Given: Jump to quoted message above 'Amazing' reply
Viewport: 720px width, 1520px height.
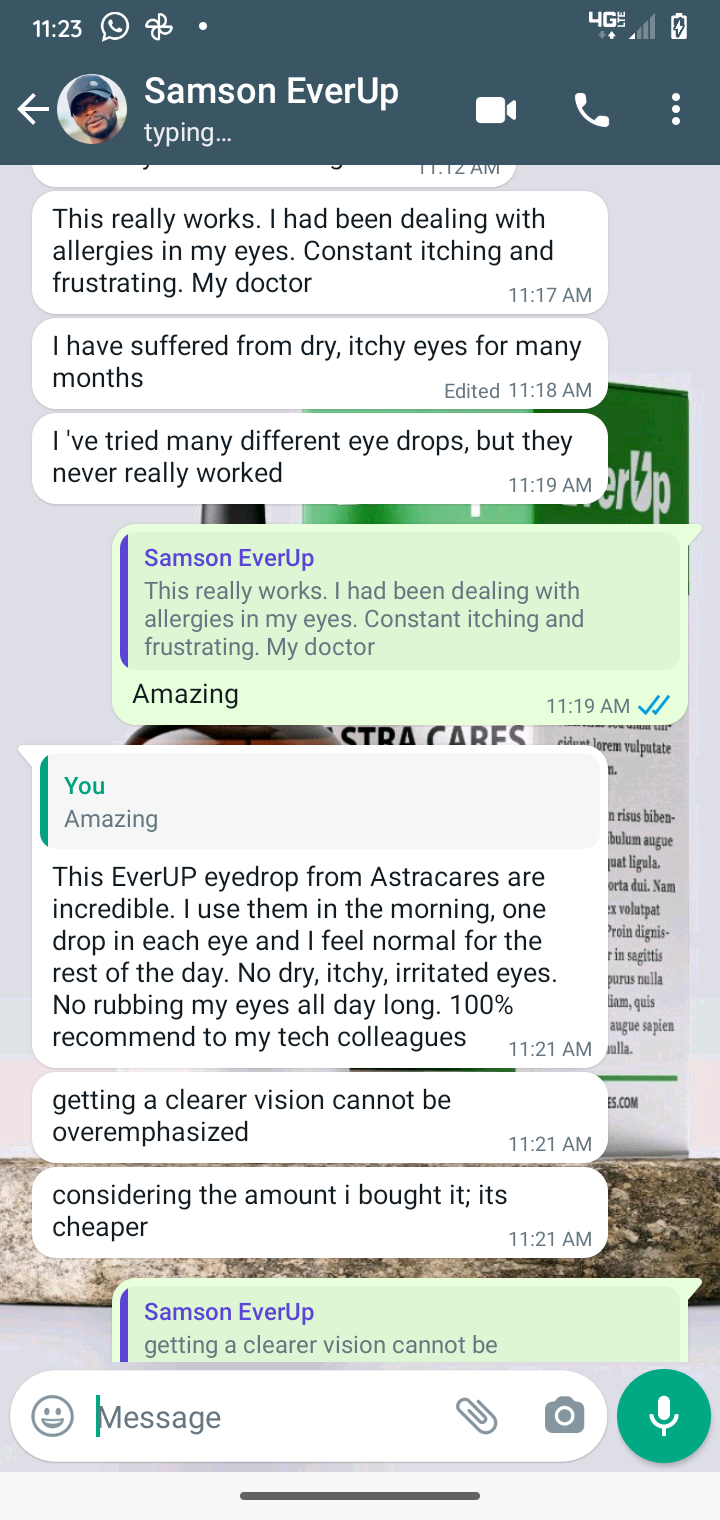Looking at the screenshot, I should coord(400,602).
